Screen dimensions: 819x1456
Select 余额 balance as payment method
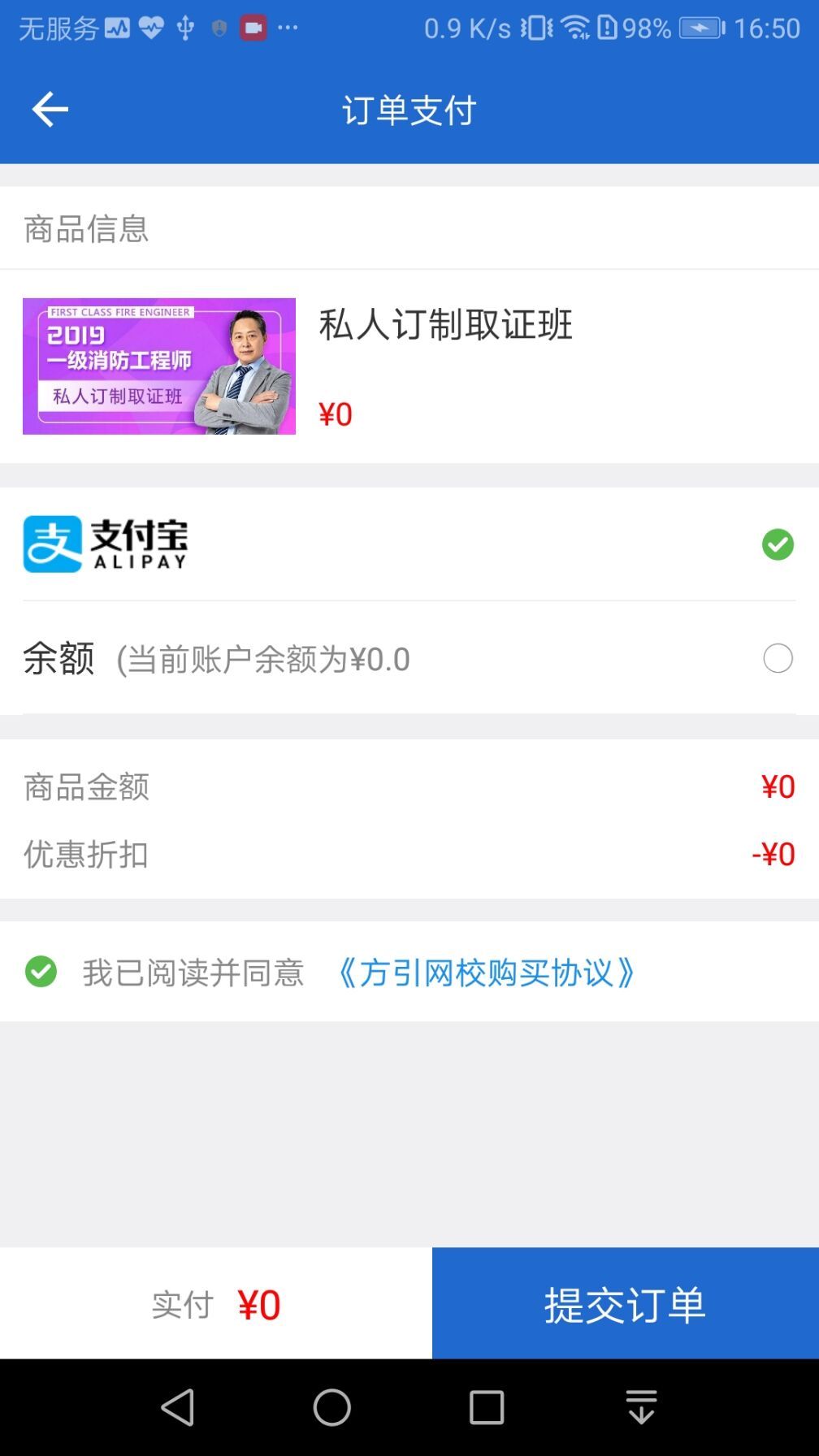coord(778,658)
